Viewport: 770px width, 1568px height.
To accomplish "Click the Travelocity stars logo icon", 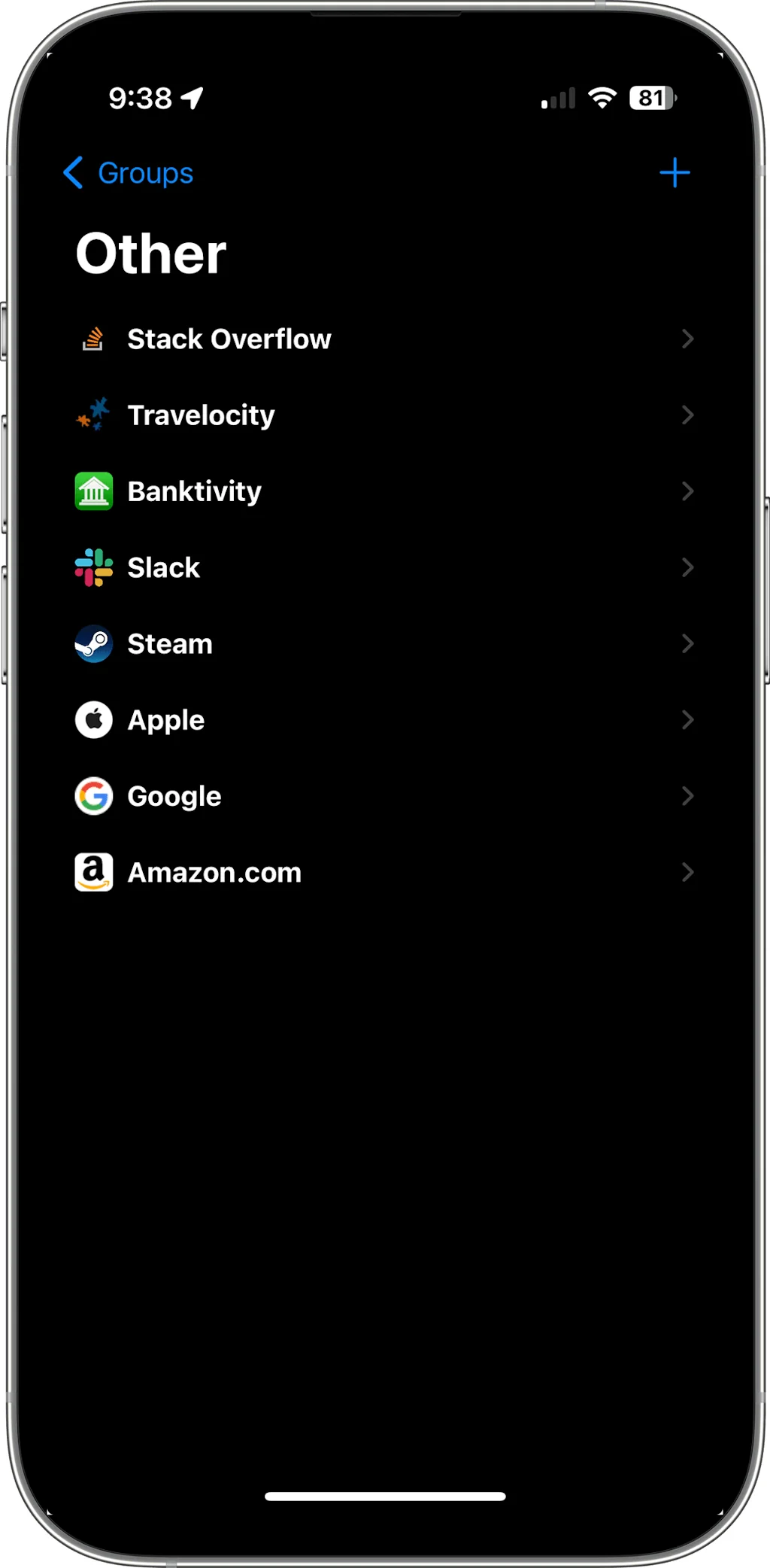I will click(x=92, y=415).
